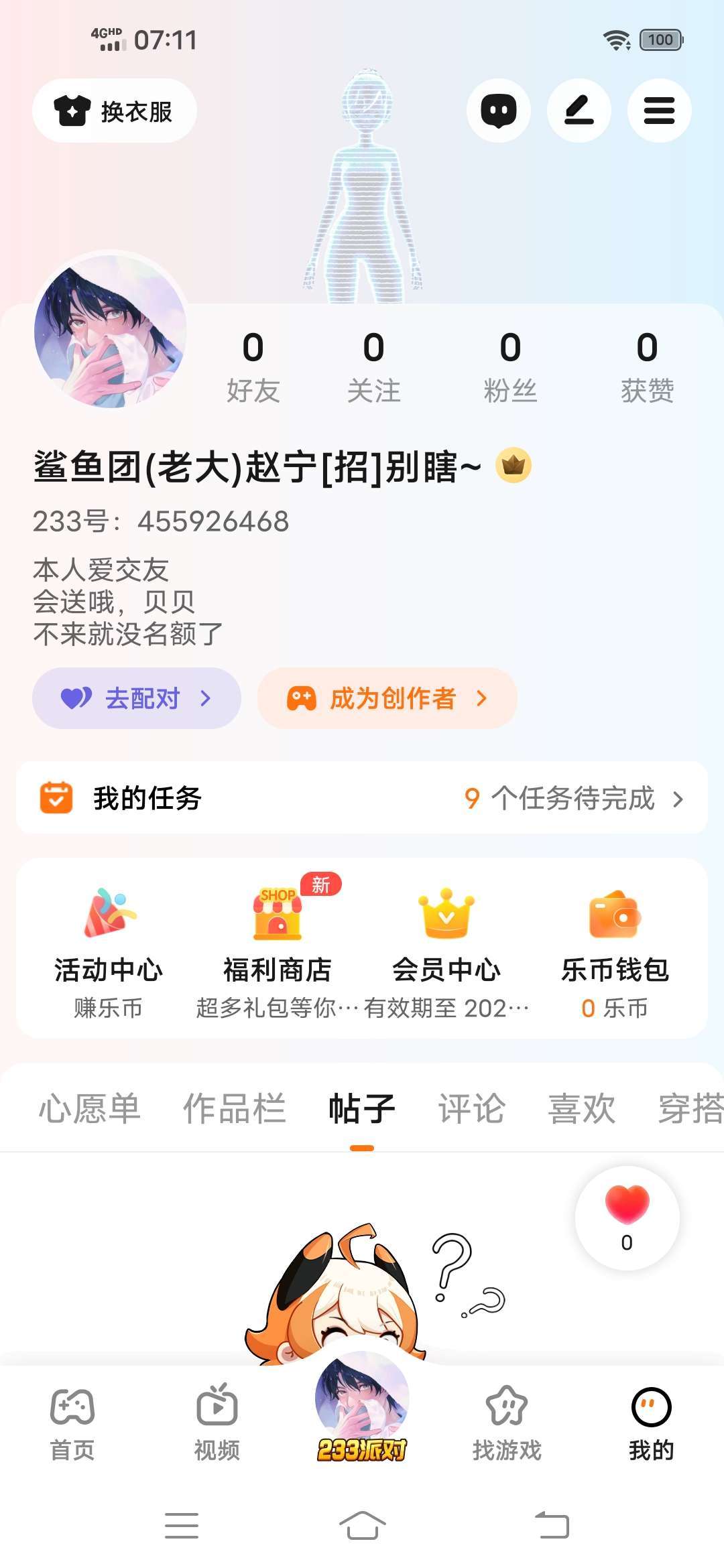Viewport: 724px width, 1568px height.
Task: Open 我的任务 with 9 tasks pending
Action: coord(362,798)
